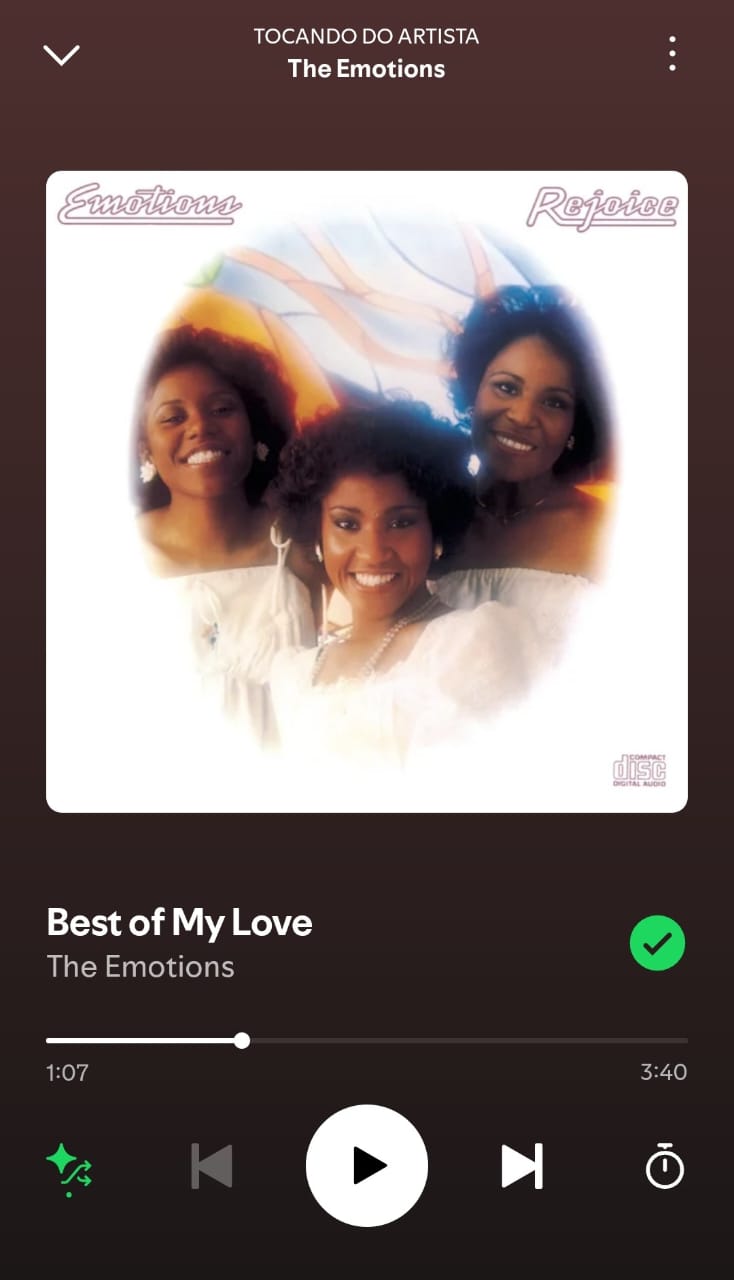734x1280 pixels.
Task: Toggle playback with the center button
Action: [366, 1165]
